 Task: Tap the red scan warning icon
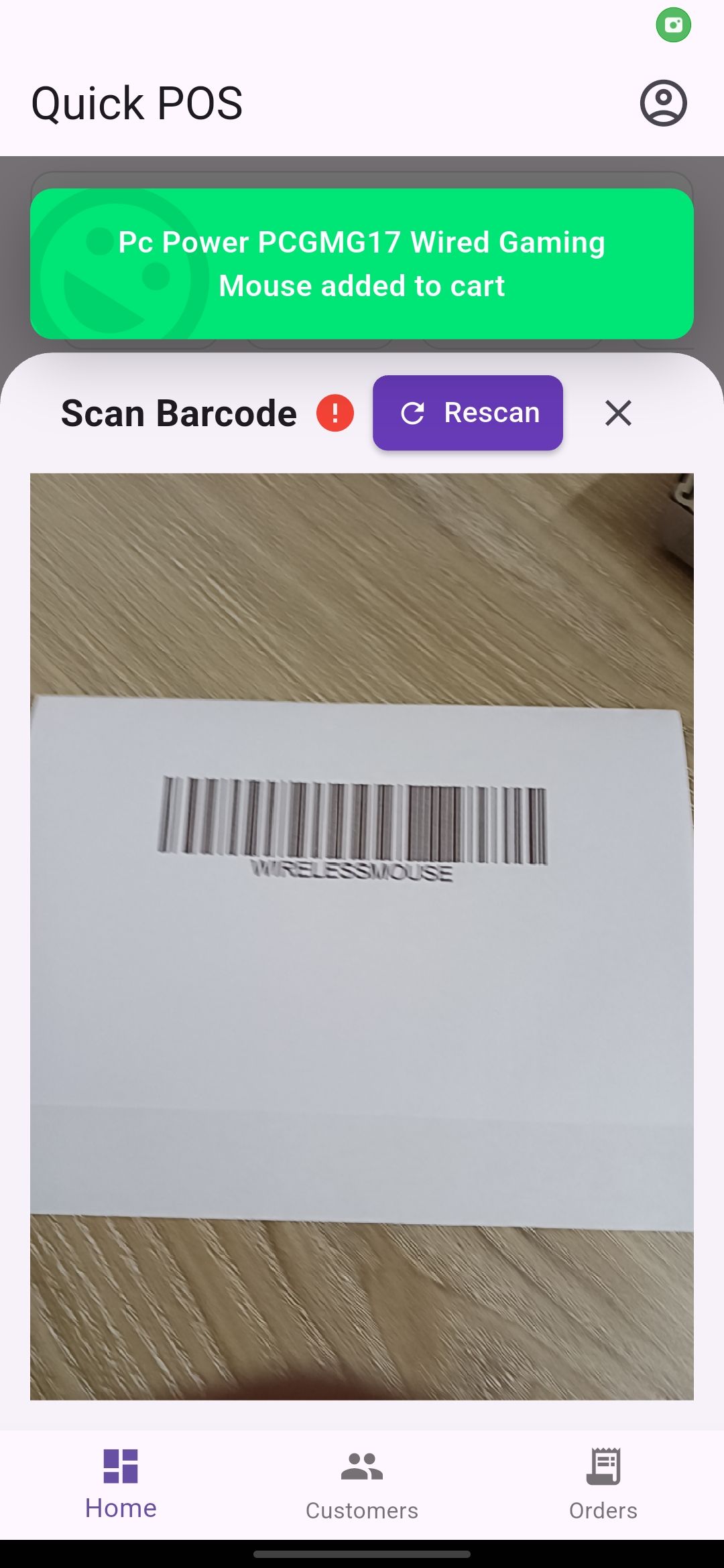click(335, 413)
